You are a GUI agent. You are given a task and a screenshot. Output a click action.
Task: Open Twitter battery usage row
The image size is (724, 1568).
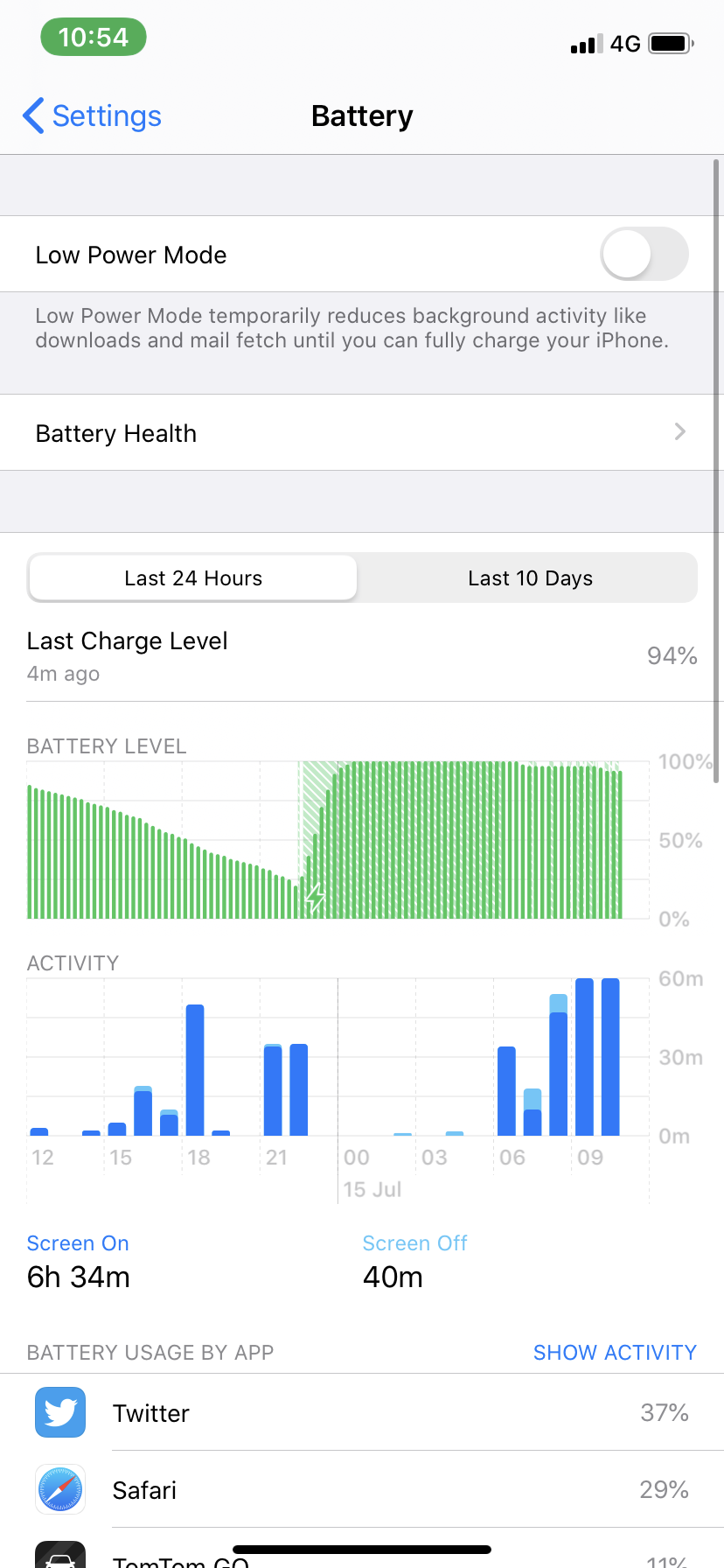[x=362, y=1412]
